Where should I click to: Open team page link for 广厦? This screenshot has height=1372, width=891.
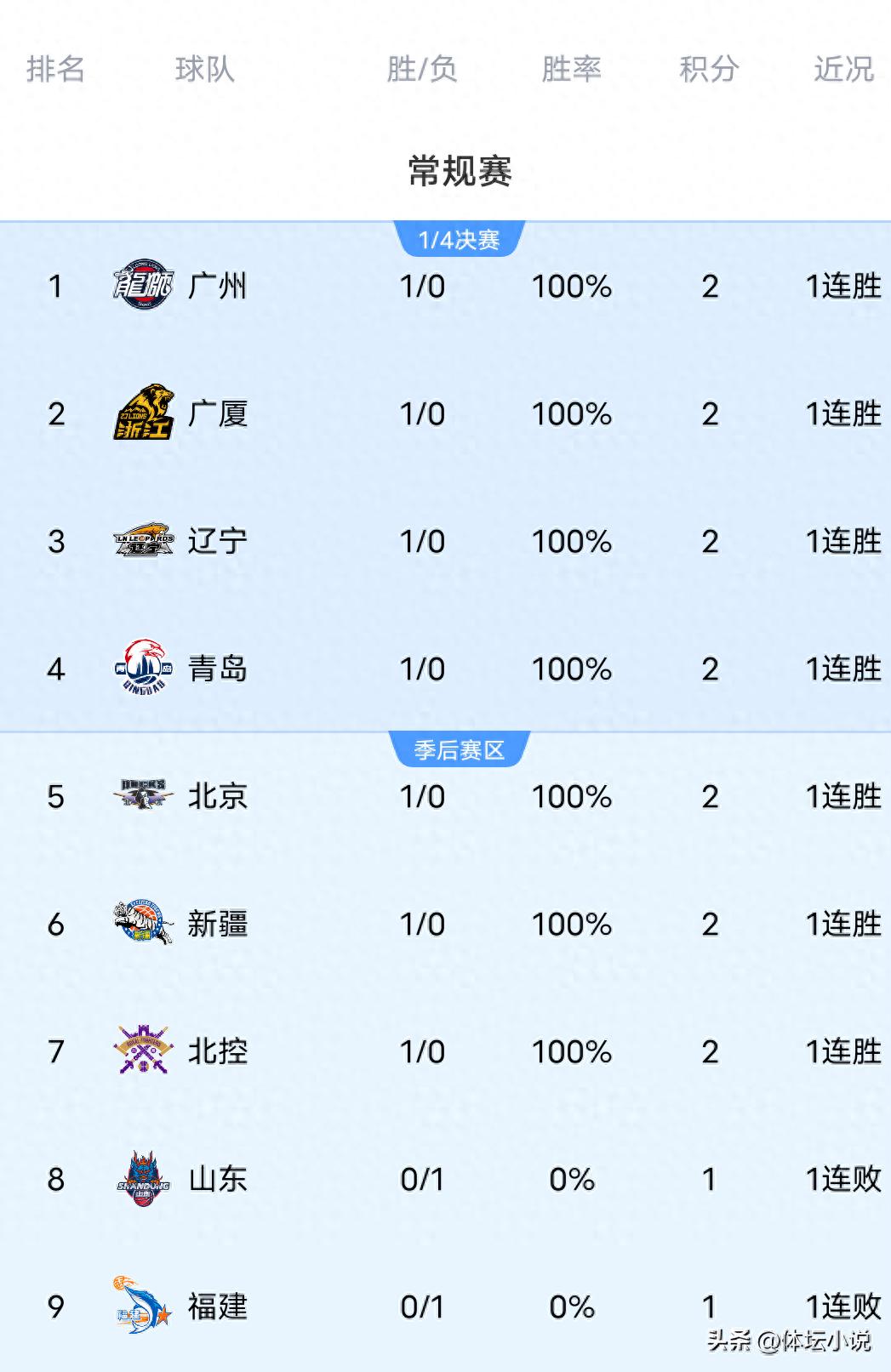click(x=216, y=414)
